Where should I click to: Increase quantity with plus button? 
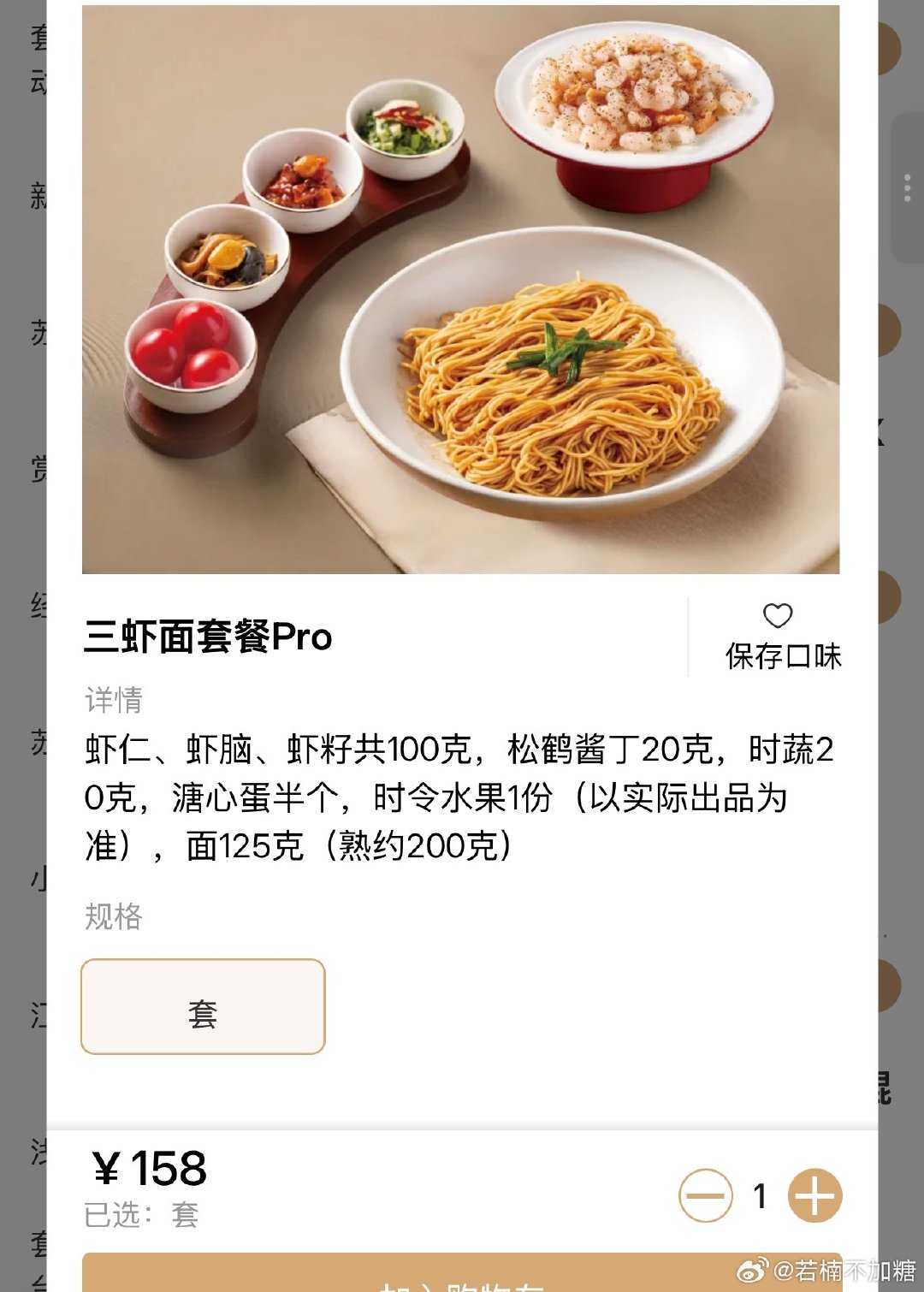(814, 1195)
